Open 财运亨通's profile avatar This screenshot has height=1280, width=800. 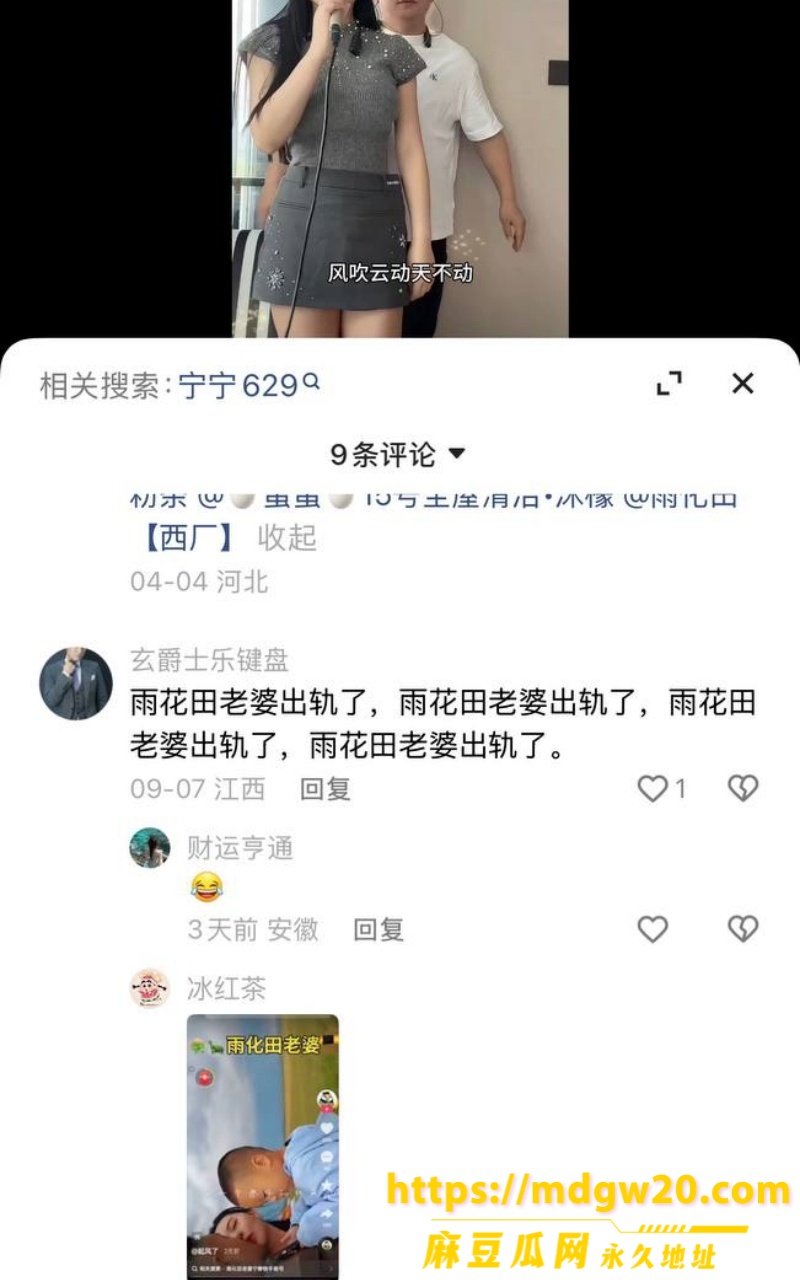[x=150, y=847]
